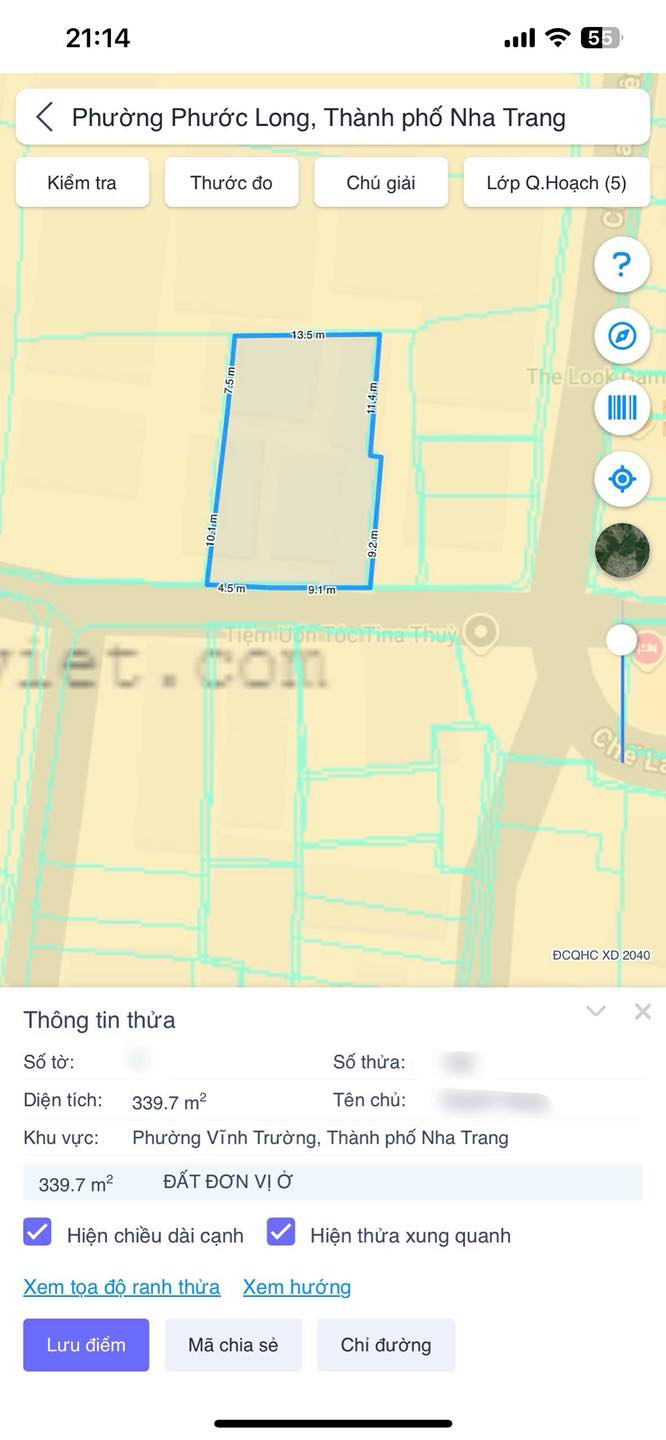Close the Thông tin thửa panel
This screenshot has width=666, height=1440.
[643, 1011]
